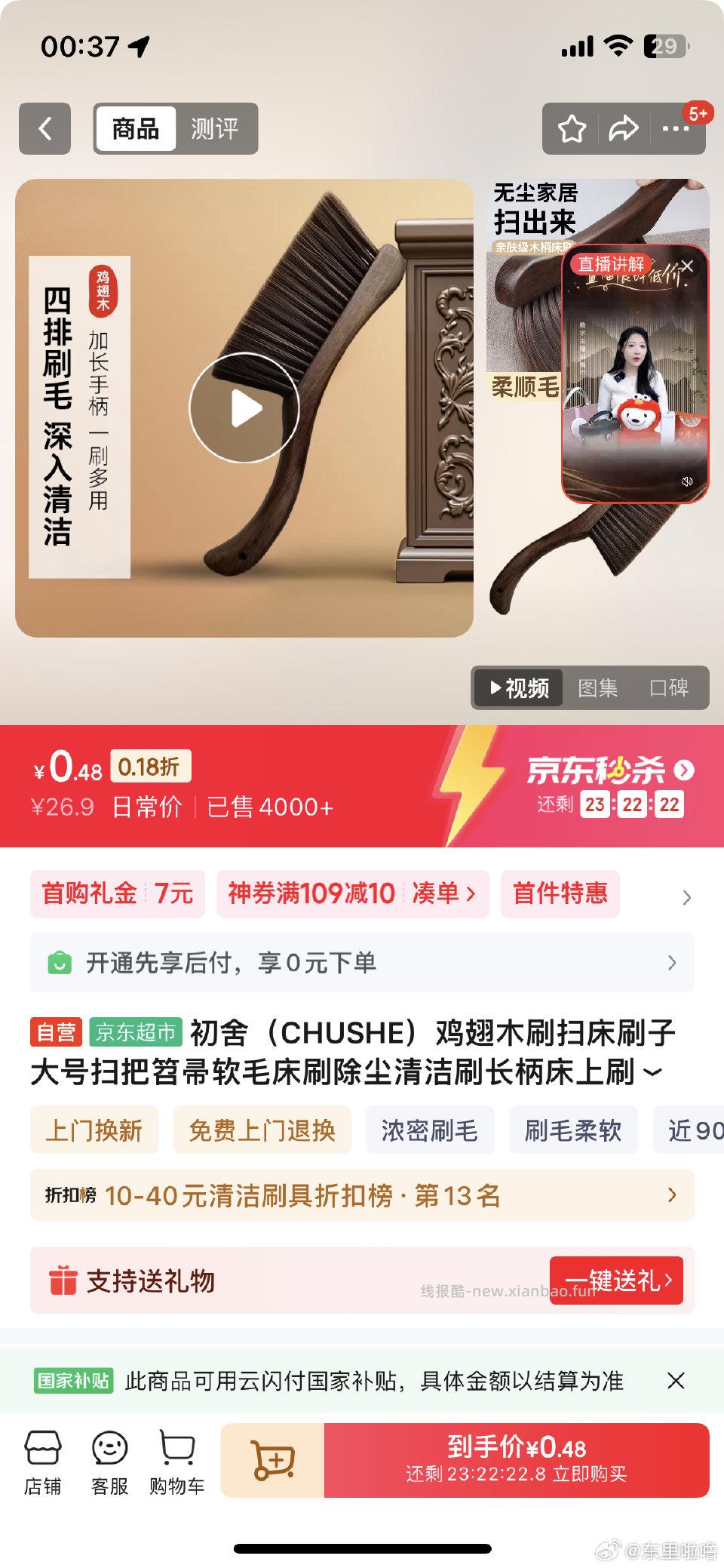Tap the back arrow at top left
The height and width of the screenshot is (1568, 724).
point(44,128)
